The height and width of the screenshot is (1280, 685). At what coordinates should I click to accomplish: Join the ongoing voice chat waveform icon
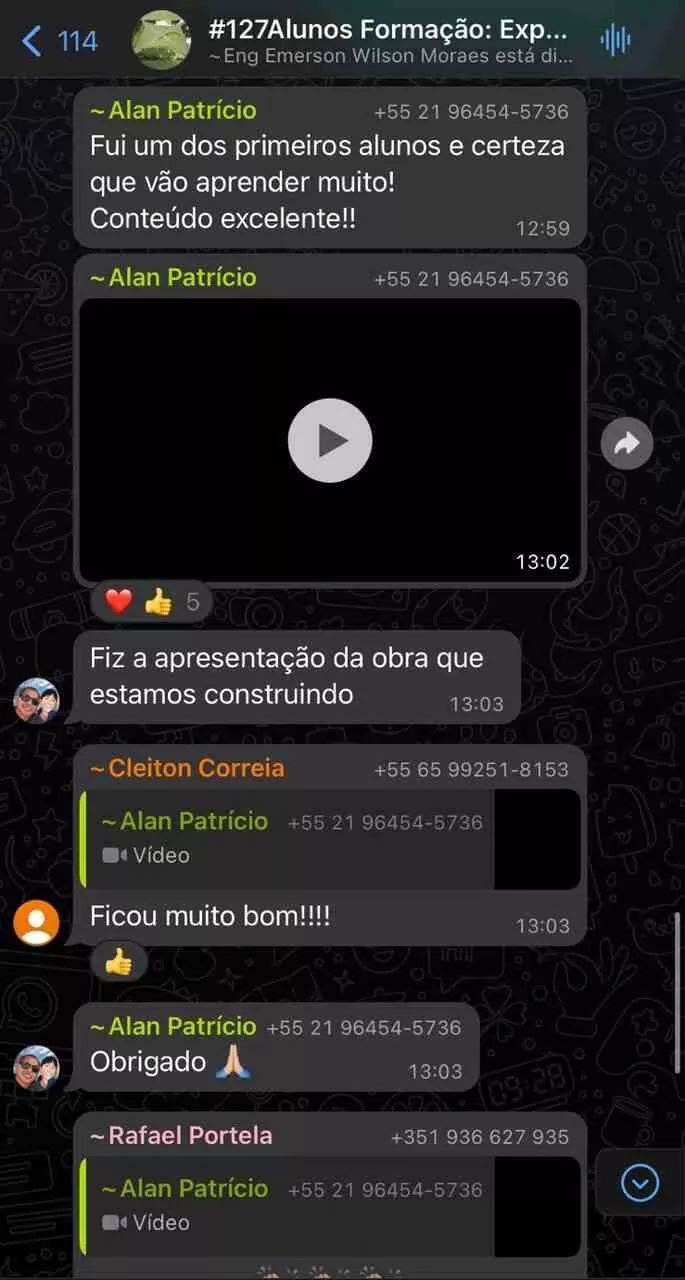(615, 41)
